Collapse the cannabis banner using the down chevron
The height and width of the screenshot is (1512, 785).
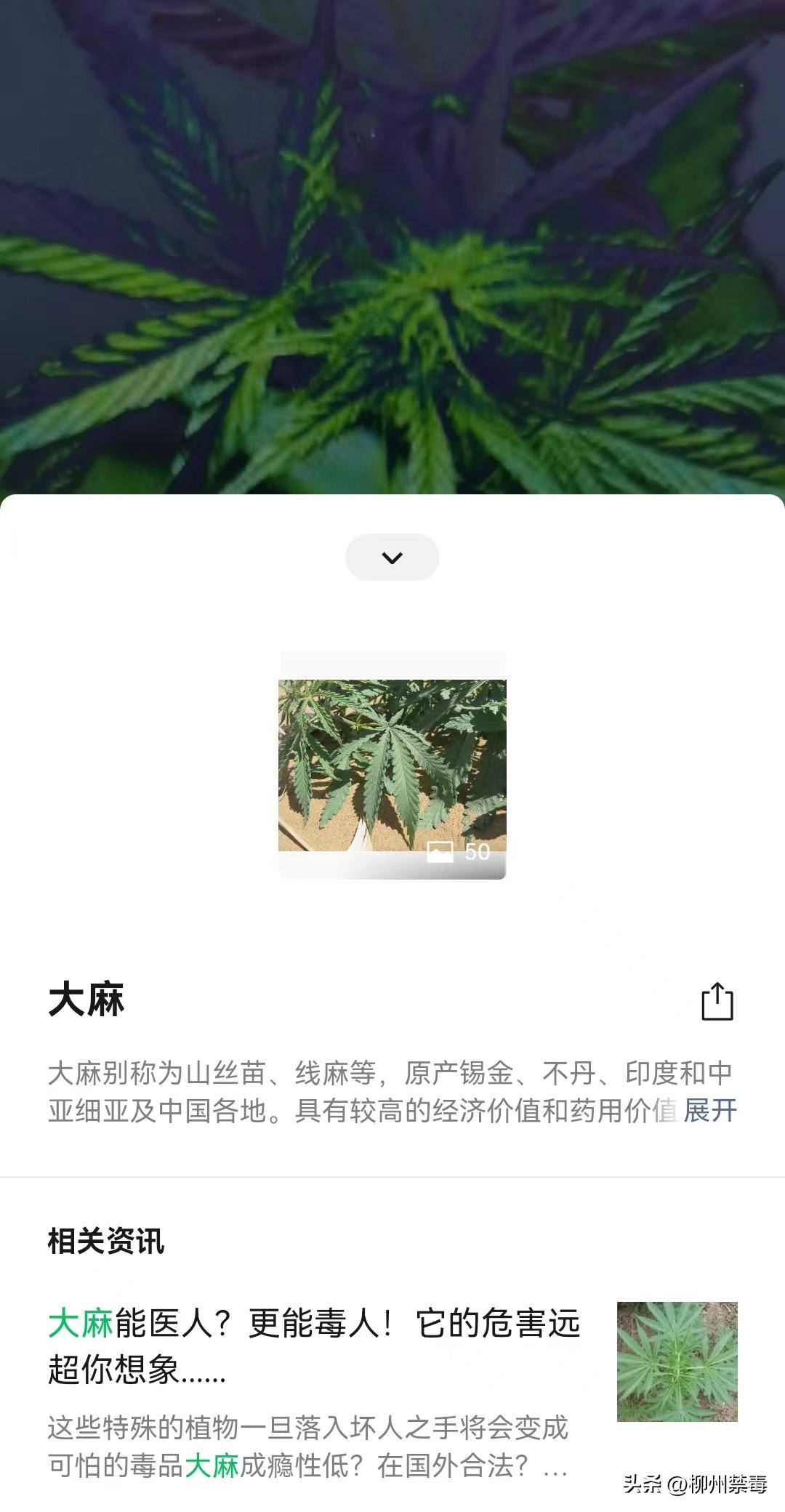pyautogui.click(x=392, y=557)
